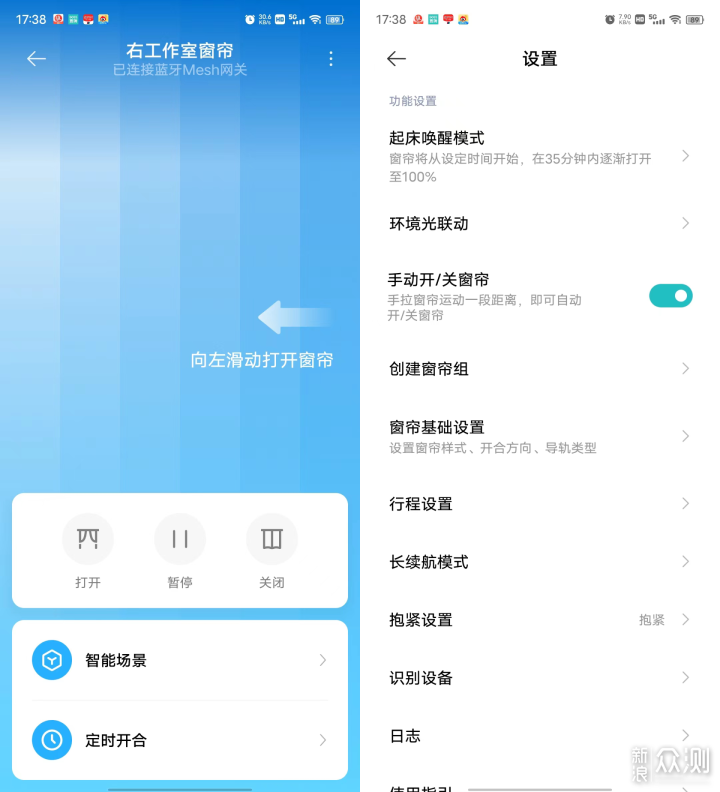Image resolution: width=720 pixels, height=792 pixels.
Task: View the 日志 log
Action: pyautogui.click(x=539, y=736)
